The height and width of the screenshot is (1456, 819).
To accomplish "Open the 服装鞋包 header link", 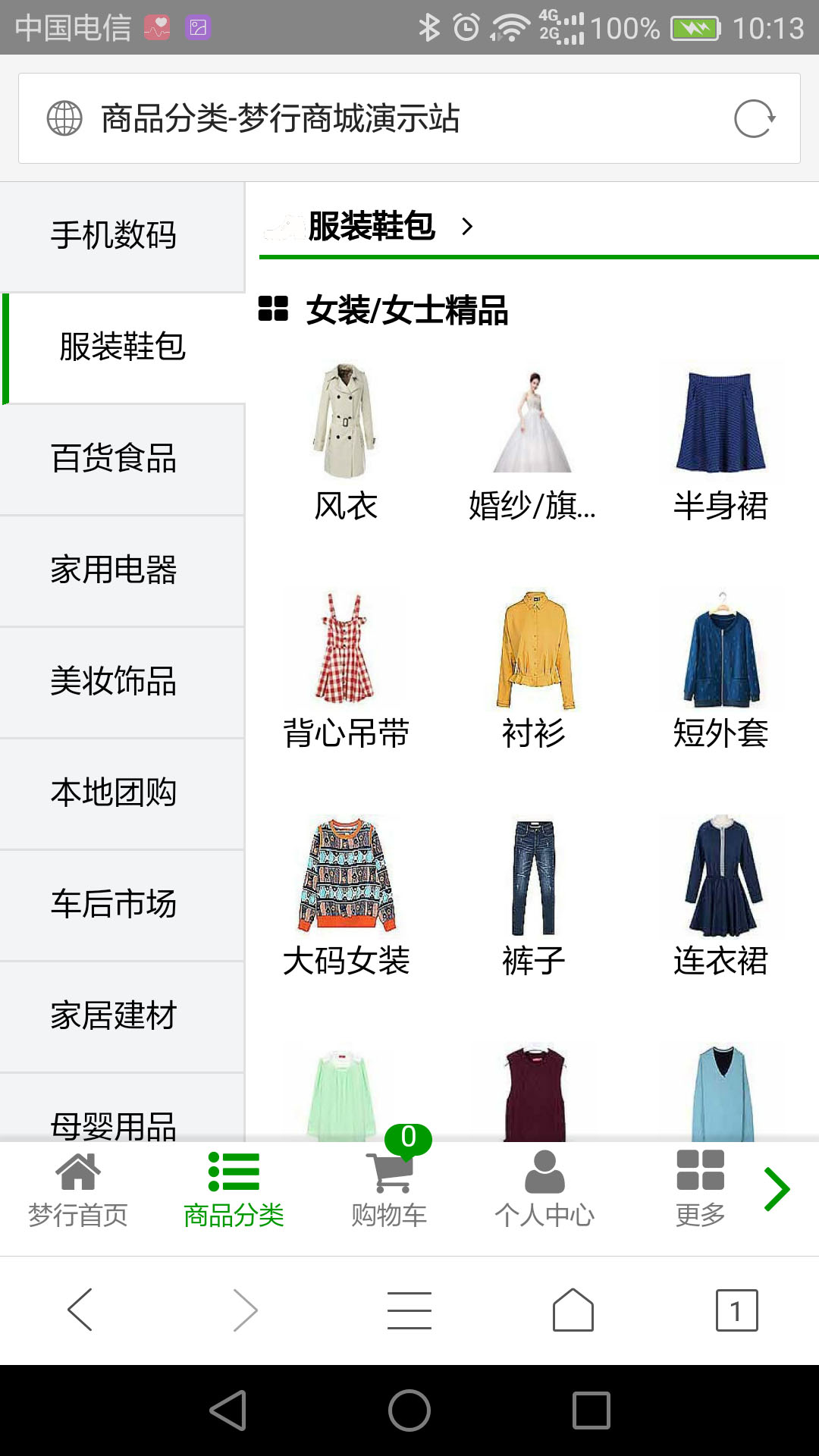I will click(x=370, y=226).
